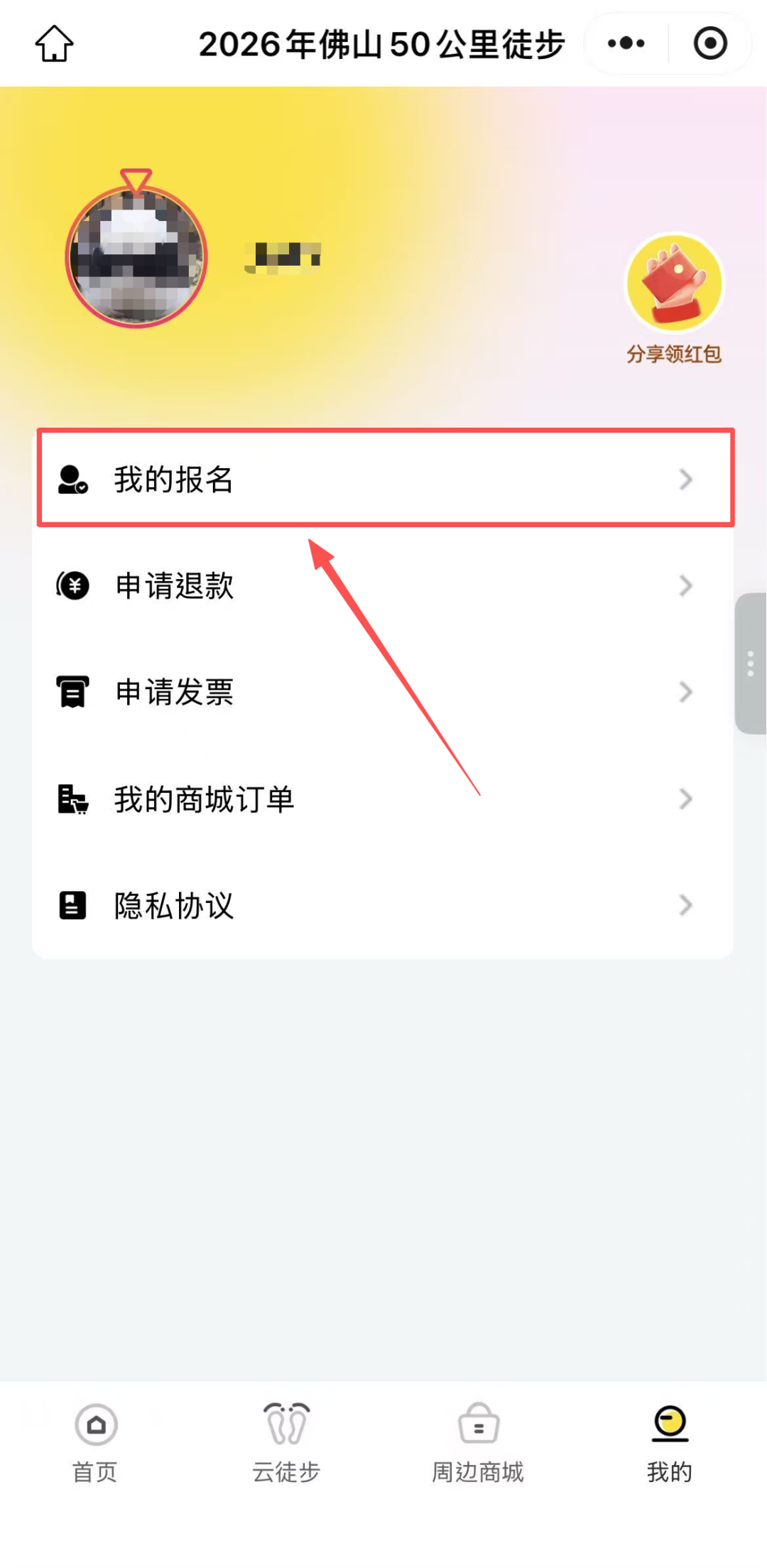Tap the 周边商城 shopping bag icon
Screen dimensions: 767x1568
tap(477, 1425)
